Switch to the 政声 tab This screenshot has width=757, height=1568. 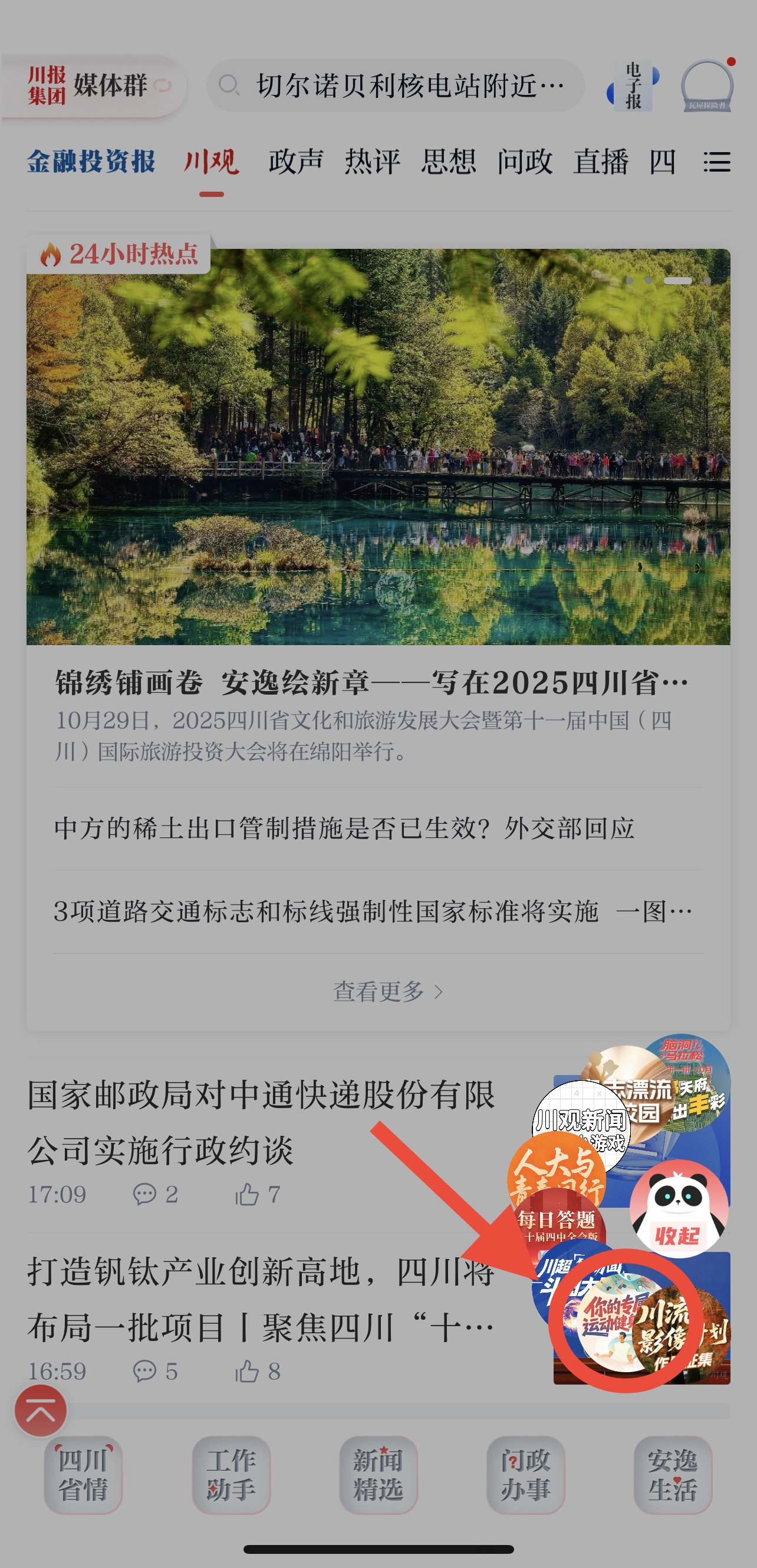tap(296, 162)
